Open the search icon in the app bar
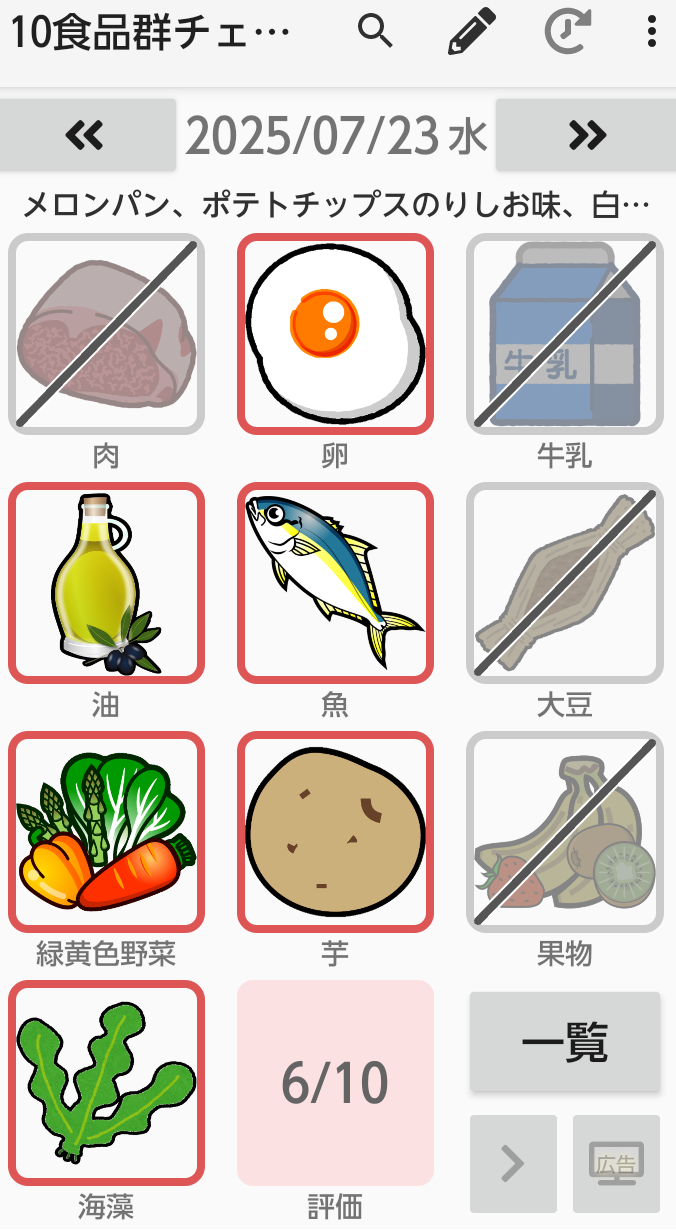 tap(375, 32)
